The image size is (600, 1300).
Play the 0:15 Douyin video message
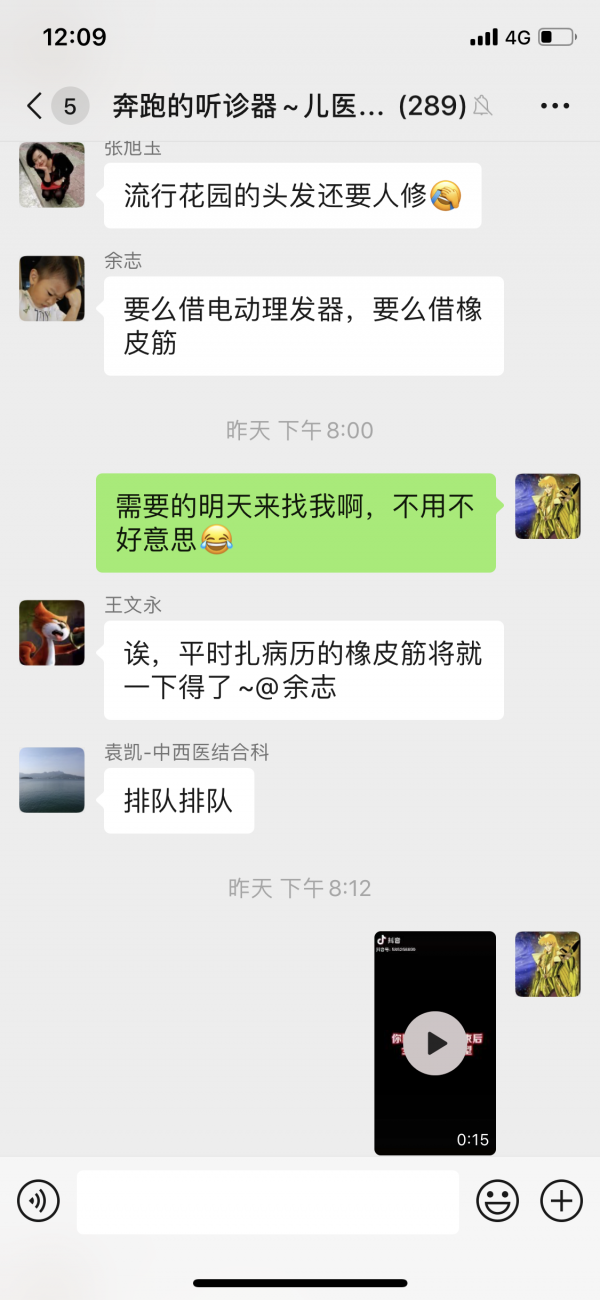tap(435, 1043)
